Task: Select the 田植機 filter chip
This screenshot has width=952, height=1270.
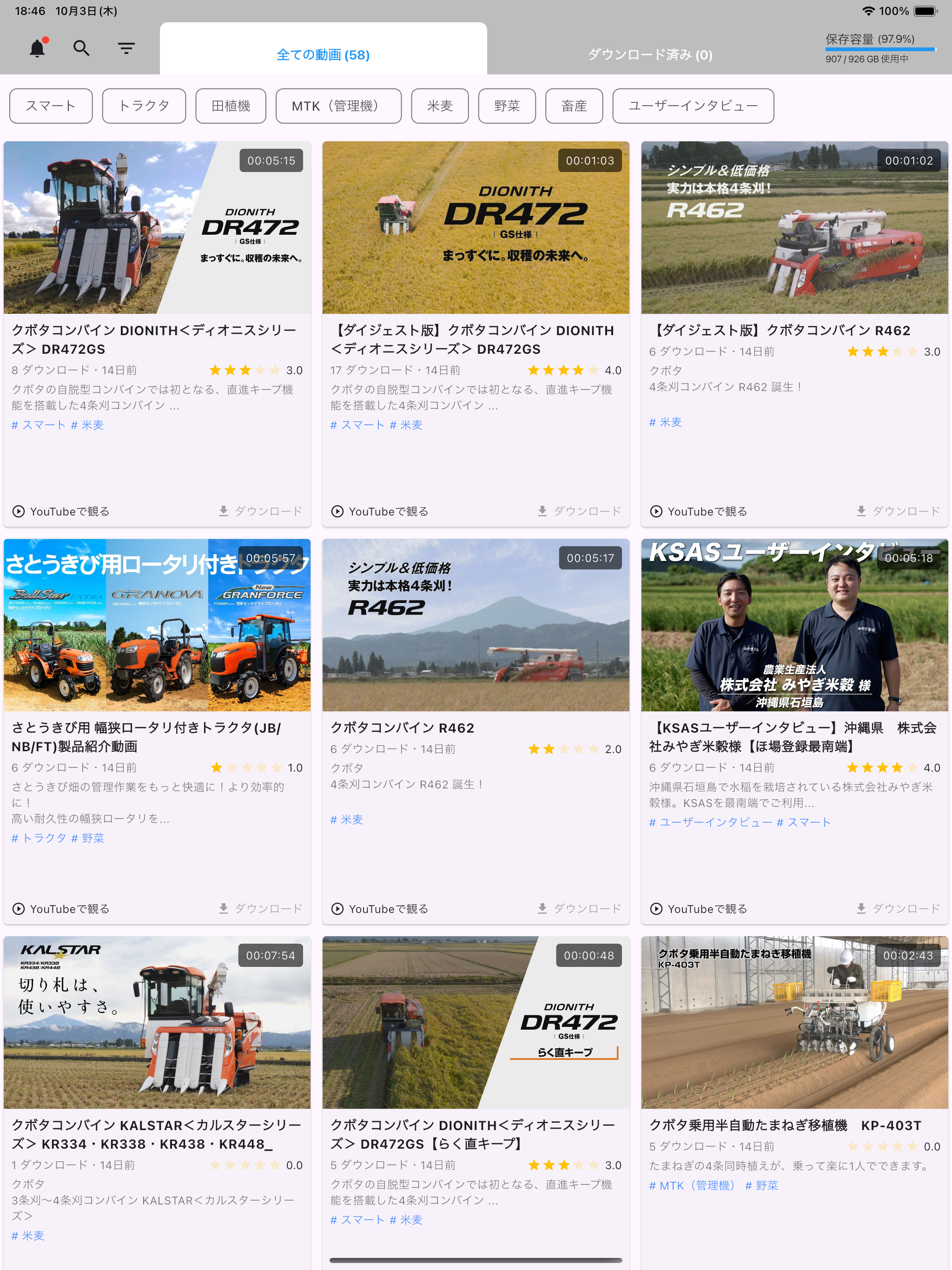Action: pos(231,106)
